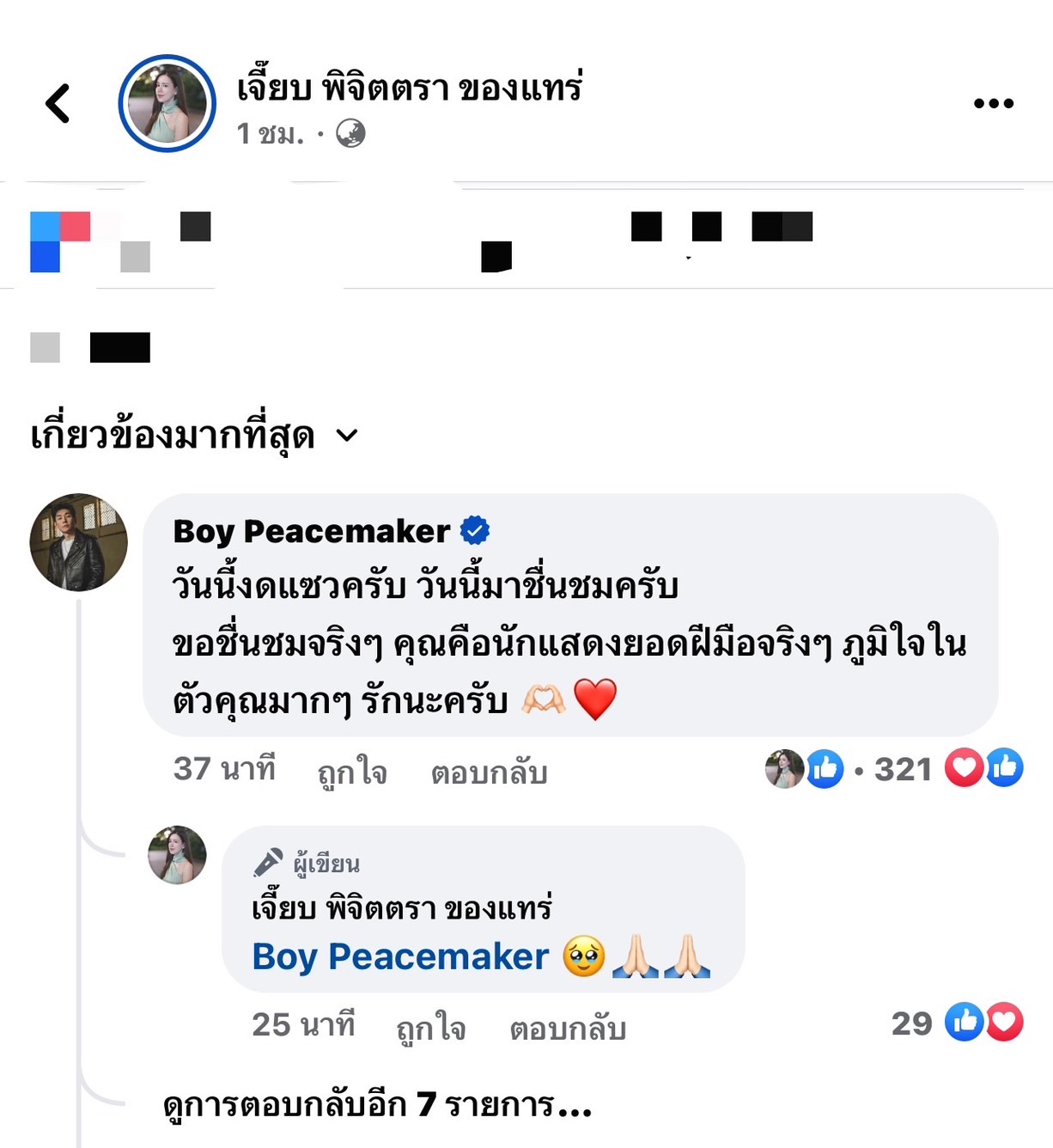The image size is (1053, 1148).
Task: Like the author's reply posted 25 นาที ago
Action: (x=430, y=1026)
